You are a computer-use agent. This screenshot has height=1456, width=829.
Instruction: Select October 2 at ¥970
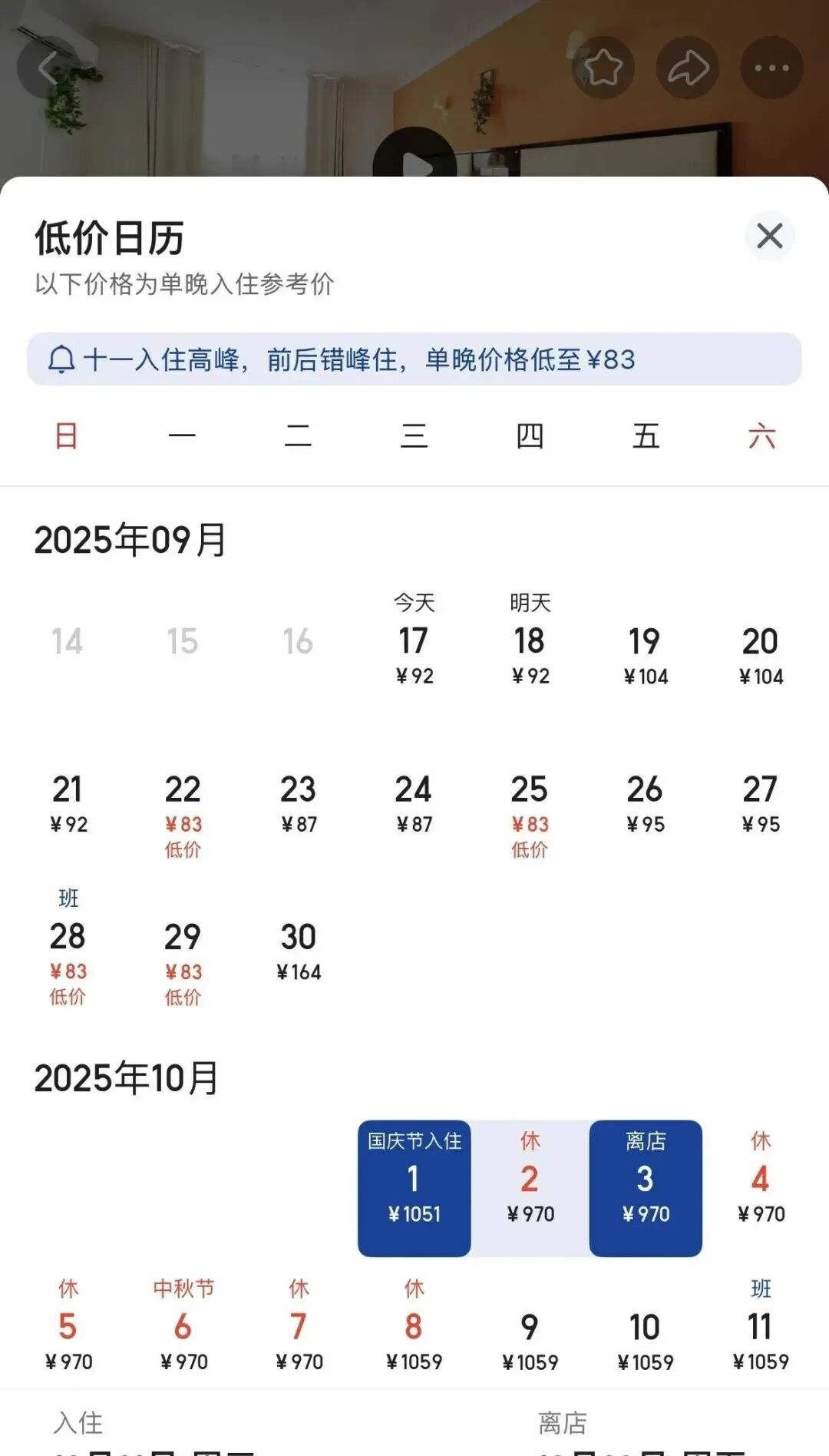click(530, 1187)
